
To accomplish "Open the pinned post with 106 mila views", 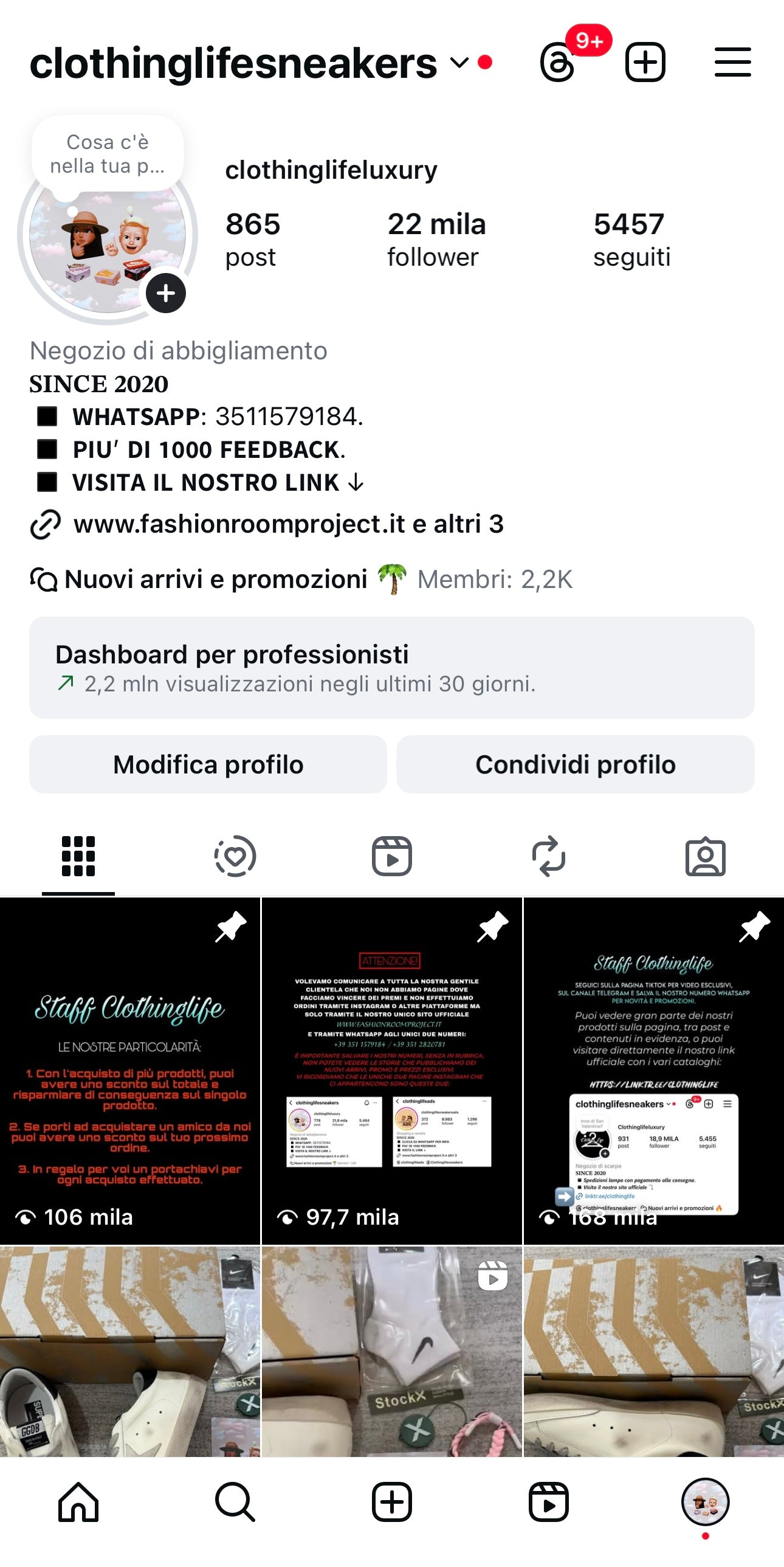I will [129, 1071].
